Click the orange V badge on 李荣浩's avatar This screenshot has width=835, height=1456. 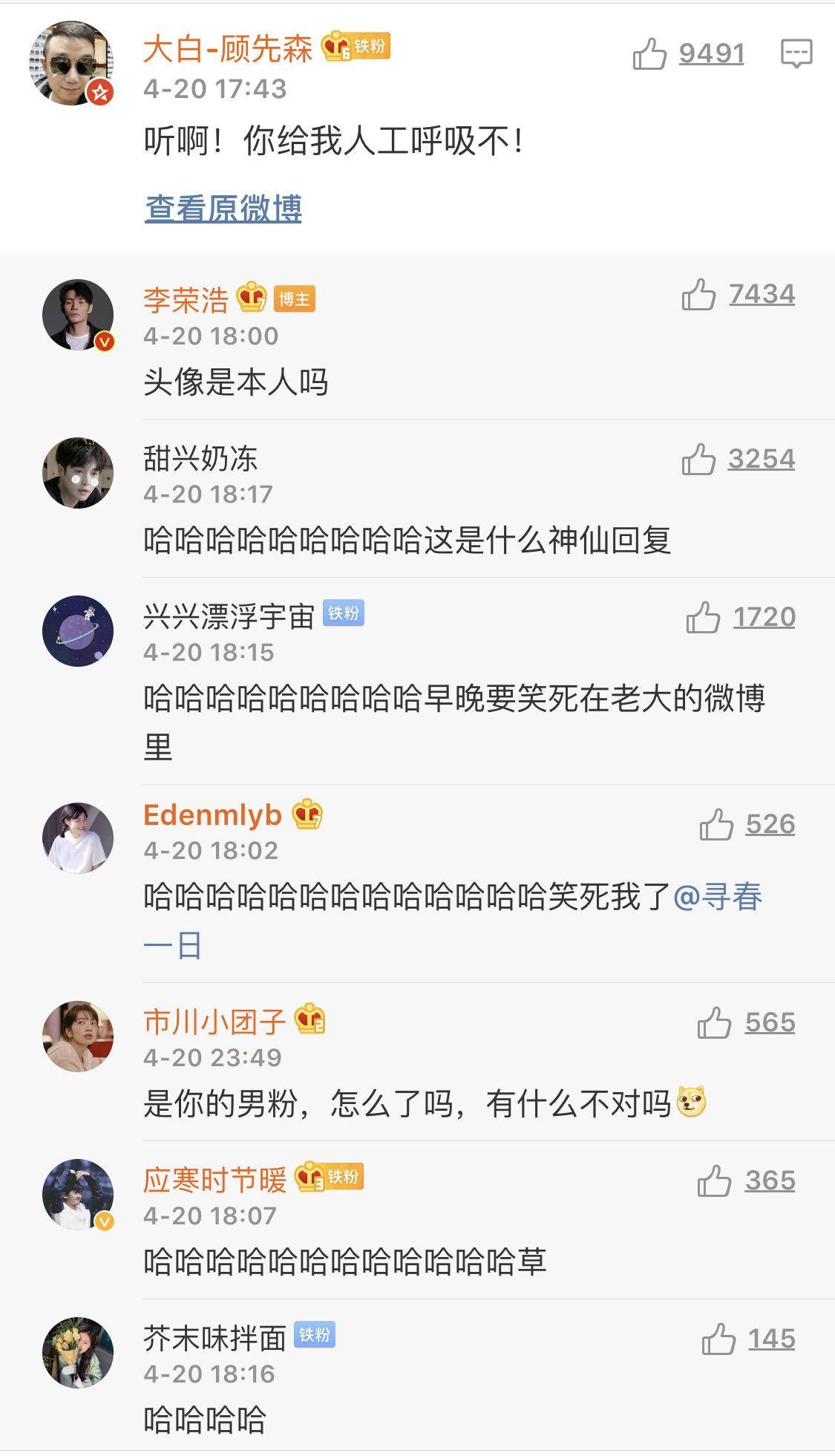coord(105,342)
